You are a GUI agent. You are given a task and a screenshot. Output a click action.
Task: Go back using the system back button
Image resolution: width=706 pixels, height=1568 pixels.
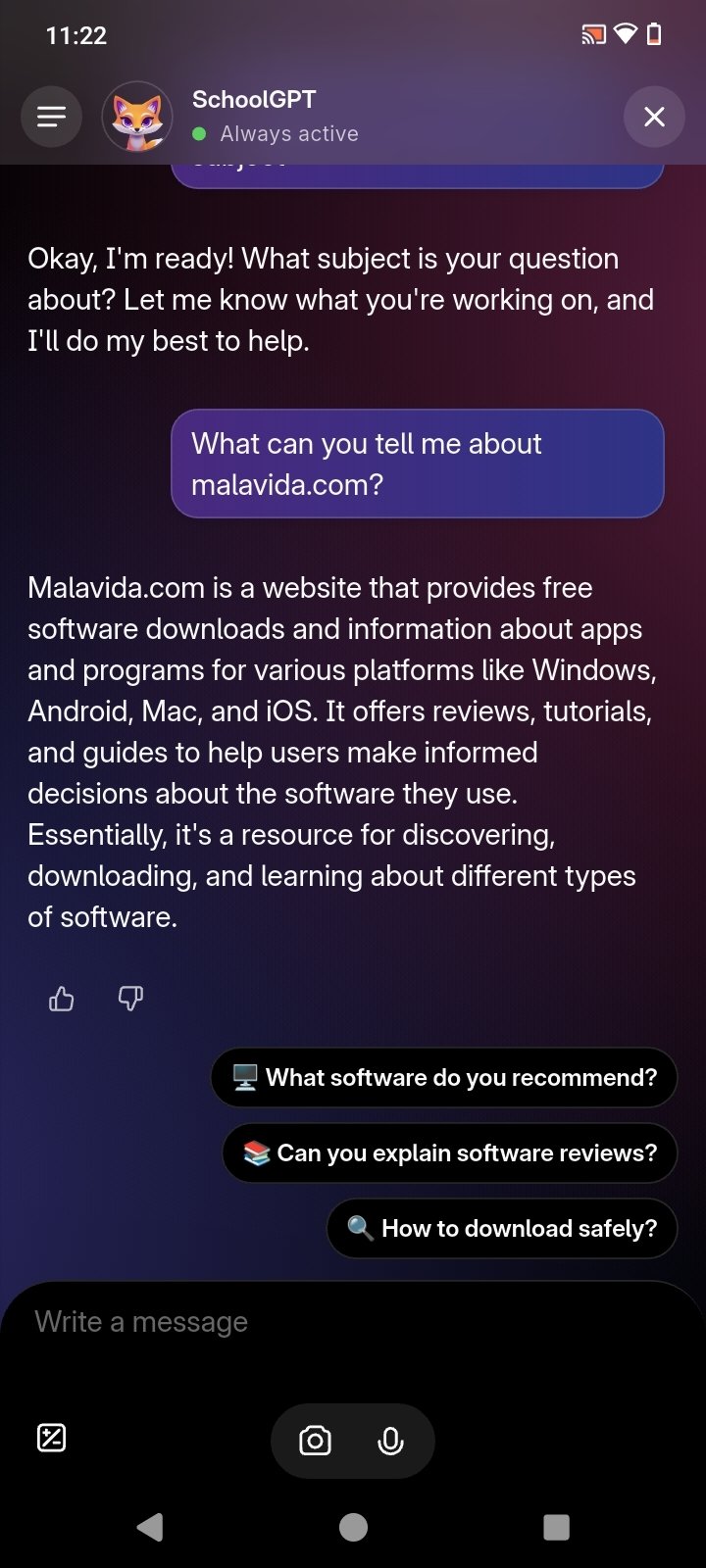coord(150,1527)
